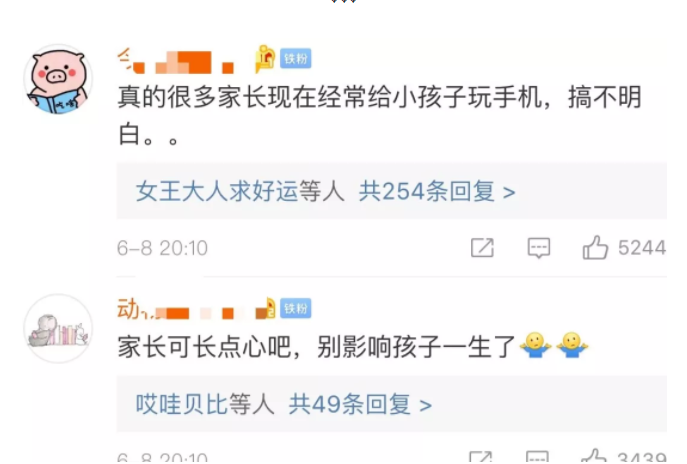The width and height of the screenshot is (687, 464).
Task: Expand the 共49条回复 replies
Action: [x=360, y=404]
